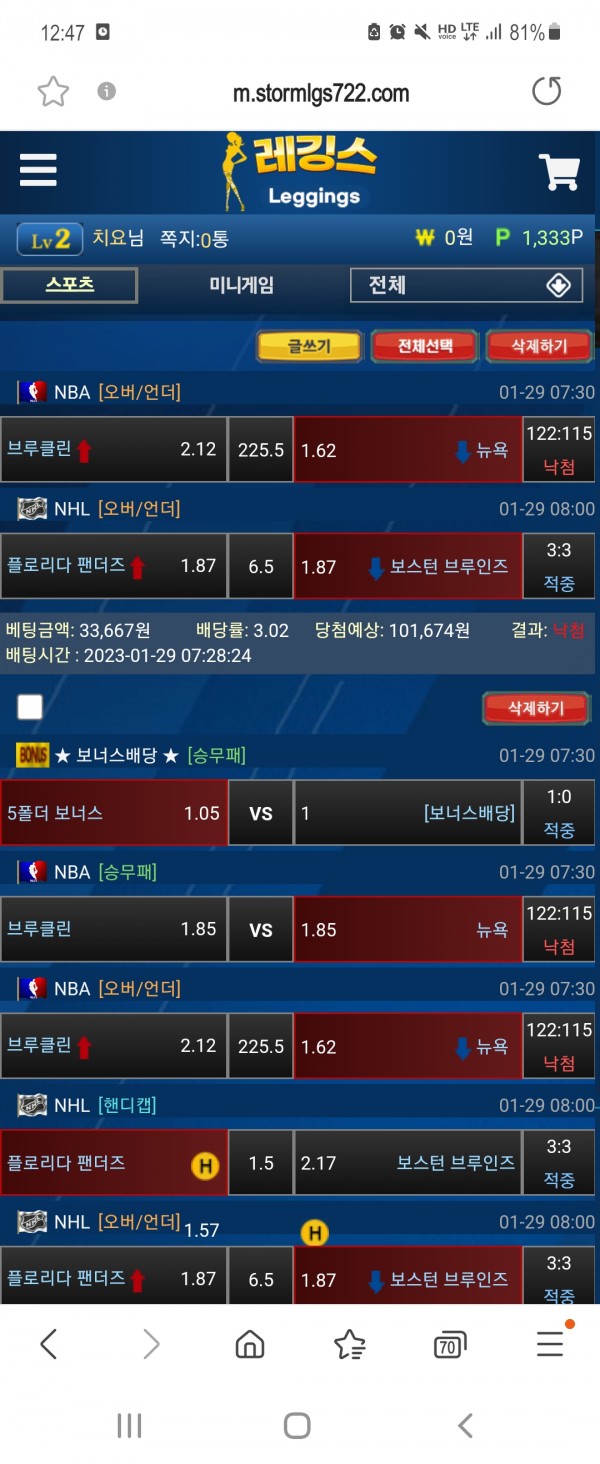The width and height of the screenshot is (600, 1464).
Task: Go to browser home page
Action: [249, 1344]
